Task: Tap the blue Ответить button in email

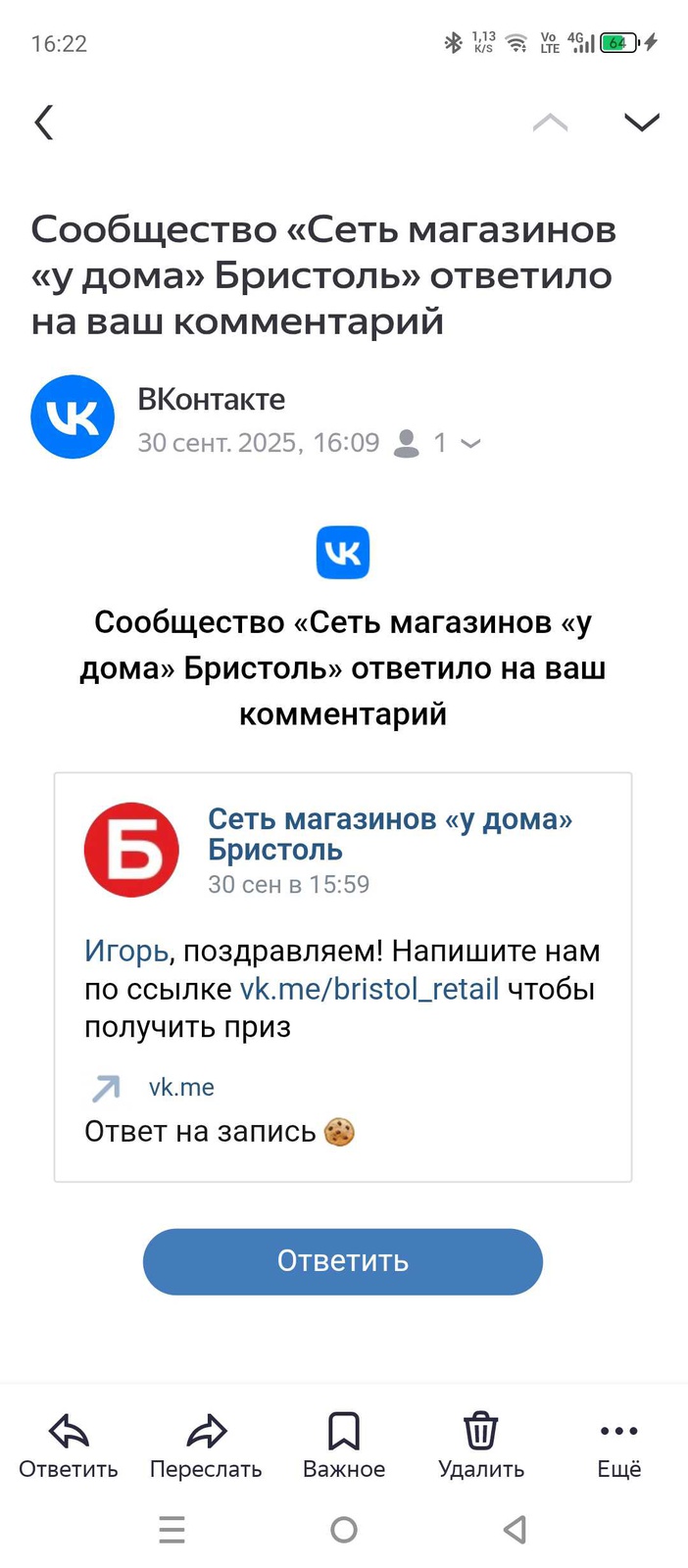Action: coord(342,1261)
